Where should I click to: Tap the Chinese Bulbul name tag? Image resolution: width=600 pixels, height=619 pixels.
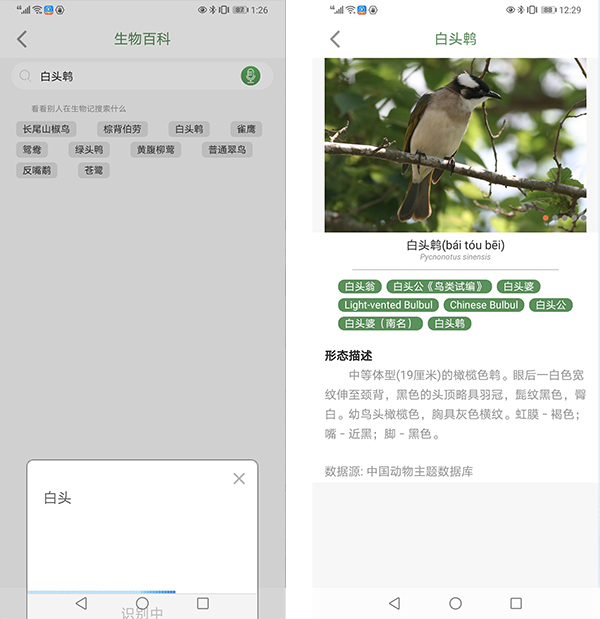click(484, 305)
